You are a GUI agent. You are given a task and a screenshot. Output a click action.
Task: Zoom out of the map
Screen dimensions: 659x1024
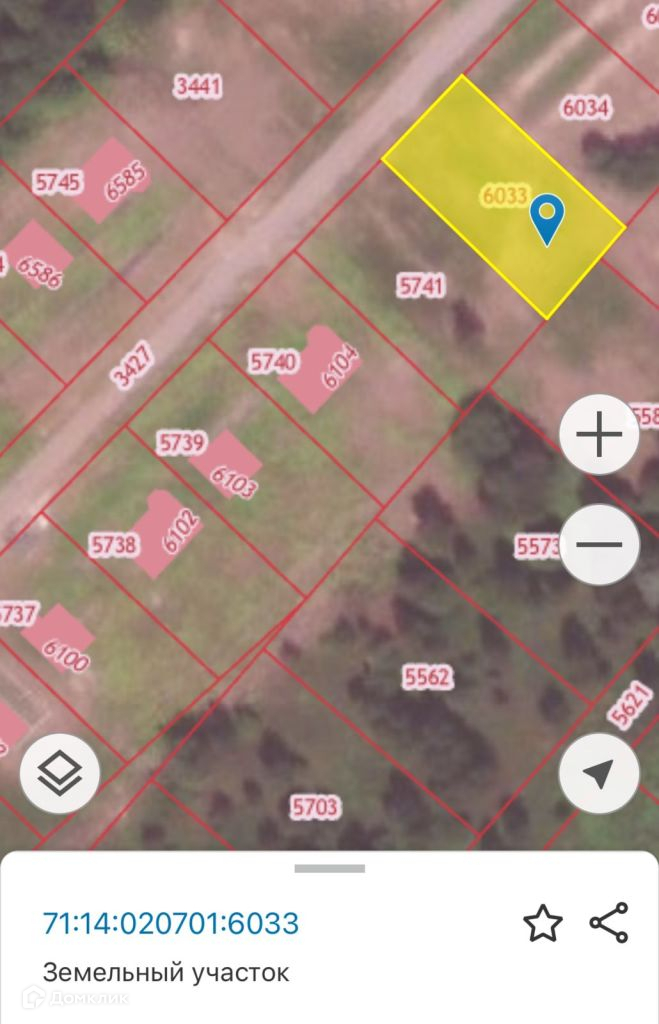(599, 545)
